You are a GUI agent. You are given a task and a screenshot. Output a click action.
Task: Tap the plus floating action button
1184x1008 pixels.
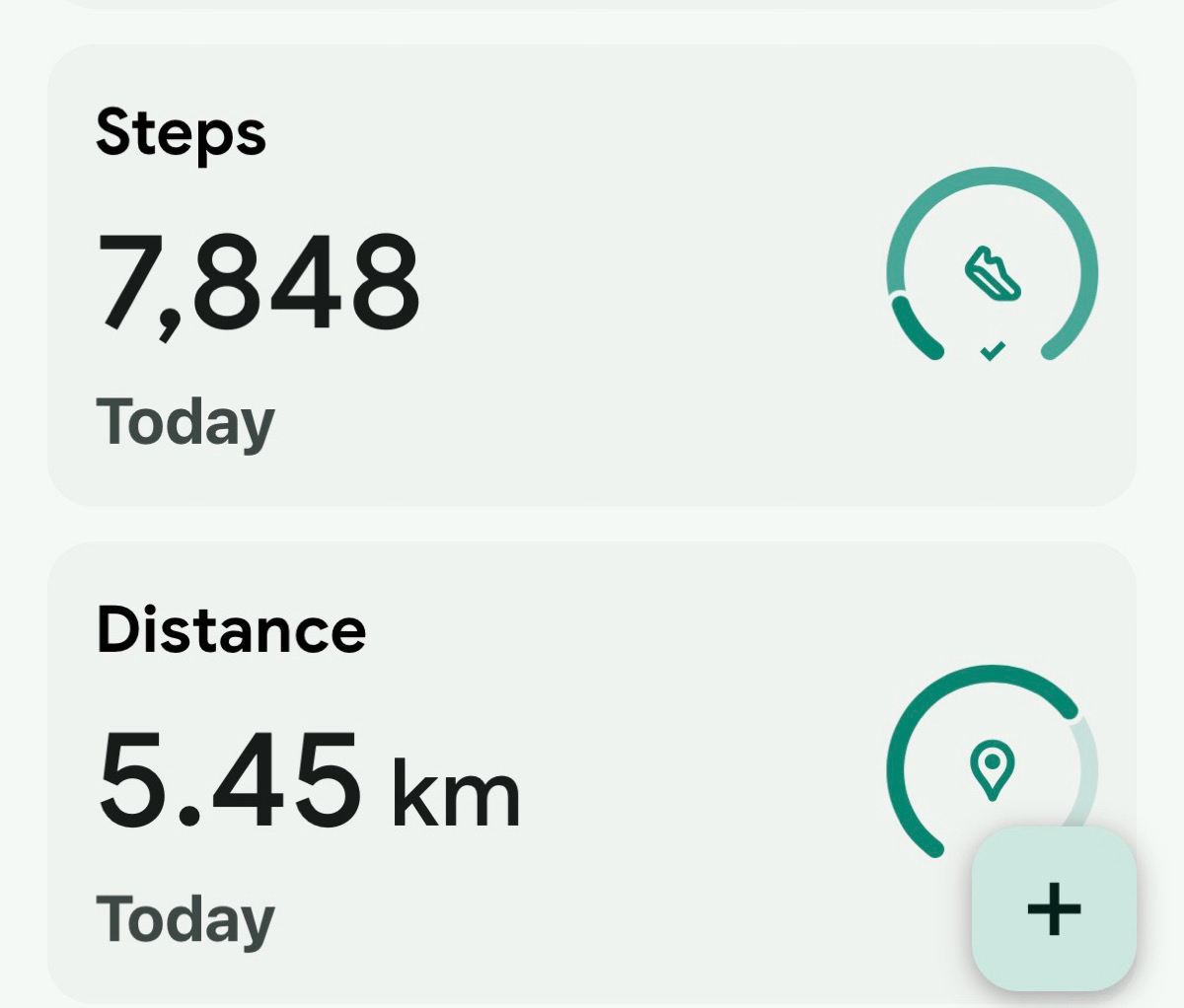point(1054,908)
